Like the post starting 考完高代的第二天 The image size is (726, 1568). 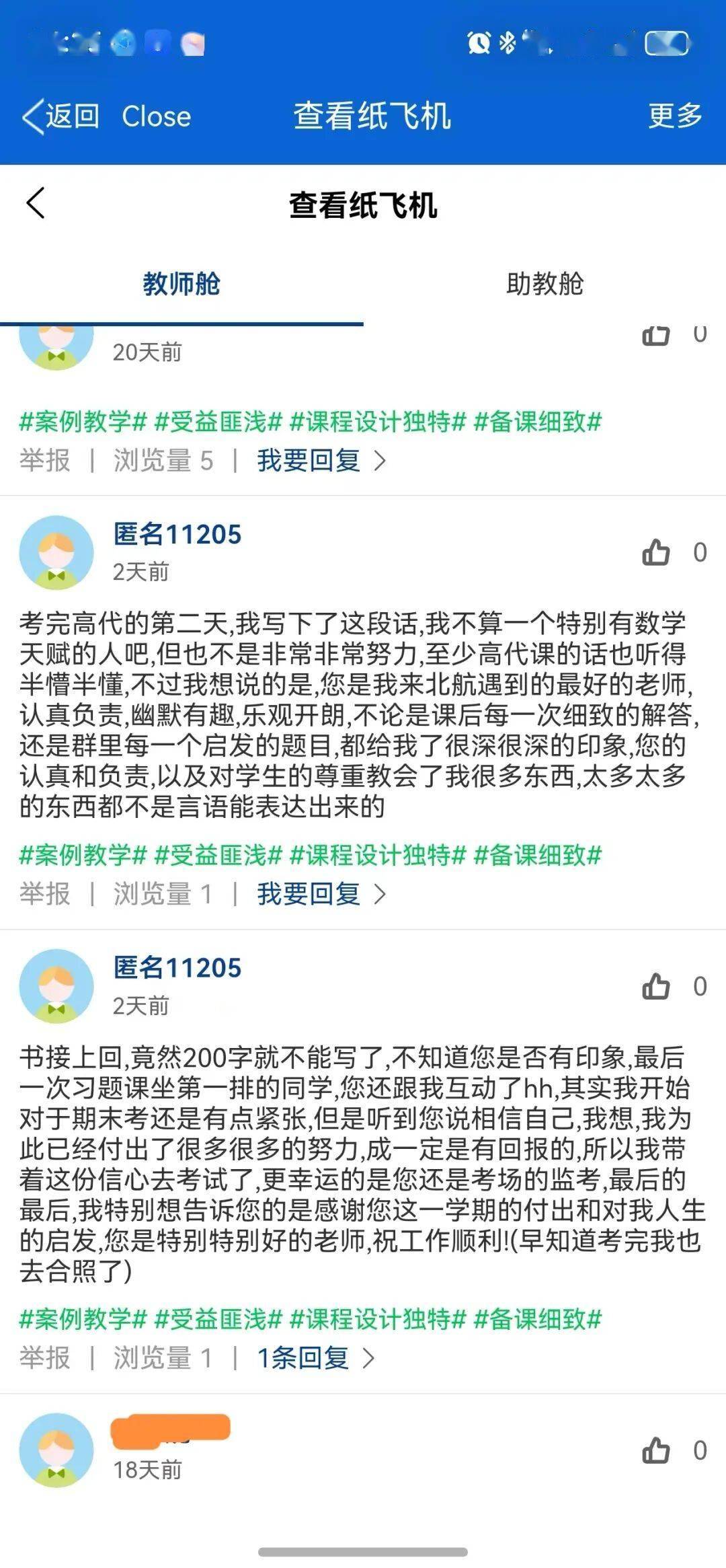tap(656, 553)
